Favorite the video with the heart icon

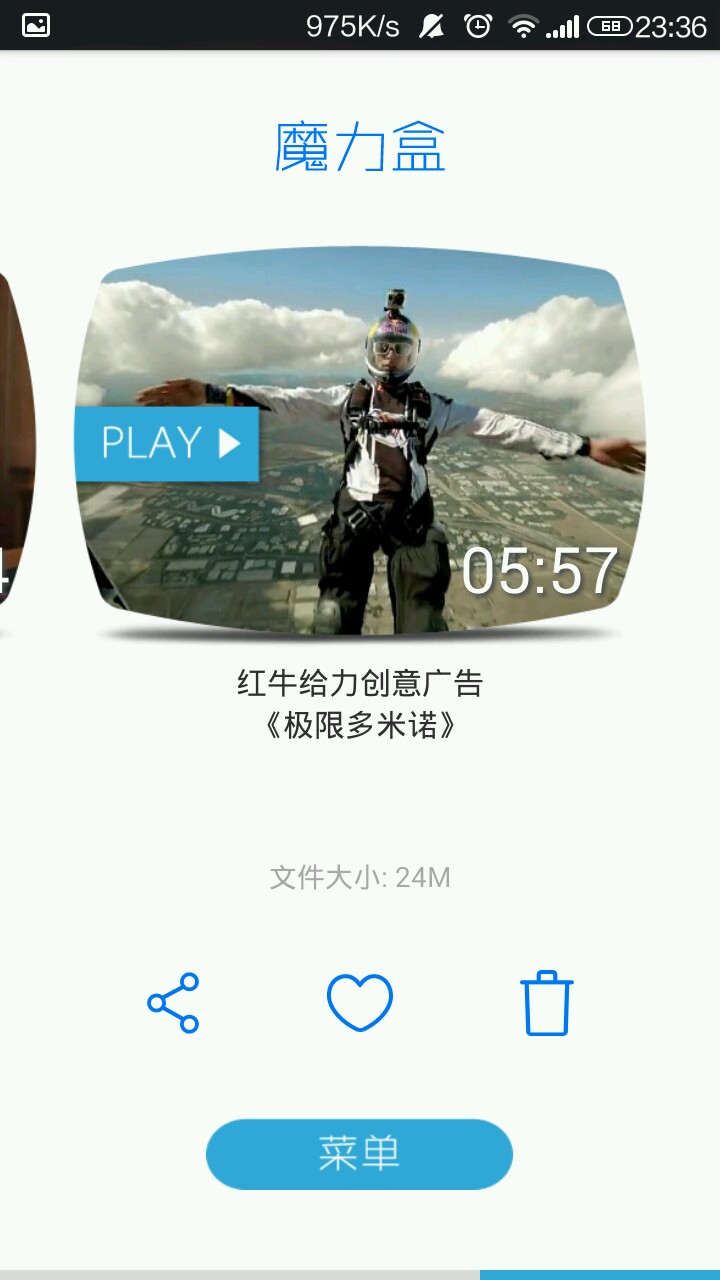pyautogui.click(x=360, y=1002)
